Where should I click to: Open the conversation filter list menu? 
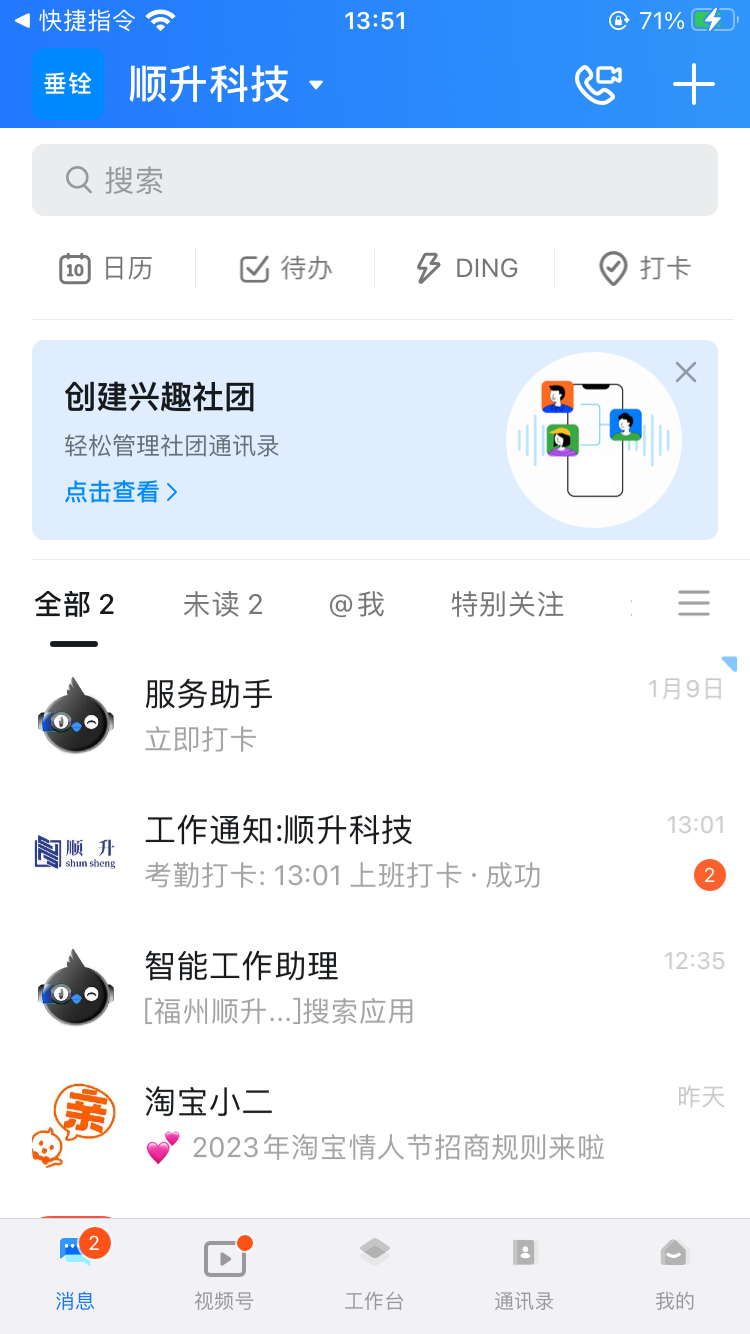pos(694,603)
